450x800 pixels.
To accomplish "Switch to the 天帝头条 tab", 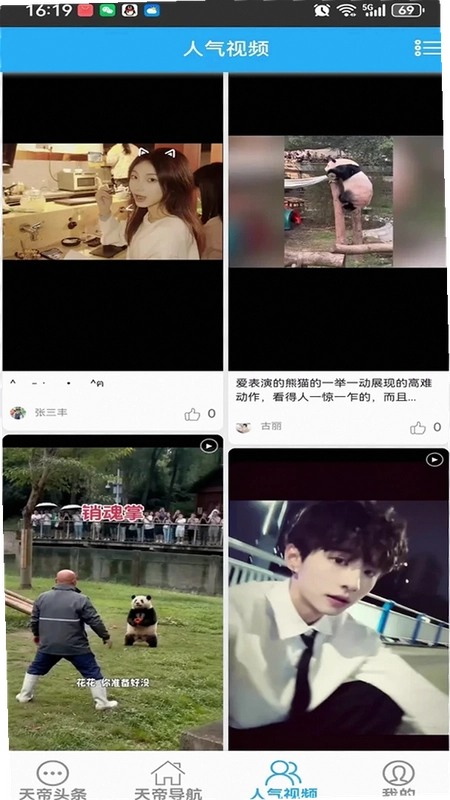I will point(53,780).
